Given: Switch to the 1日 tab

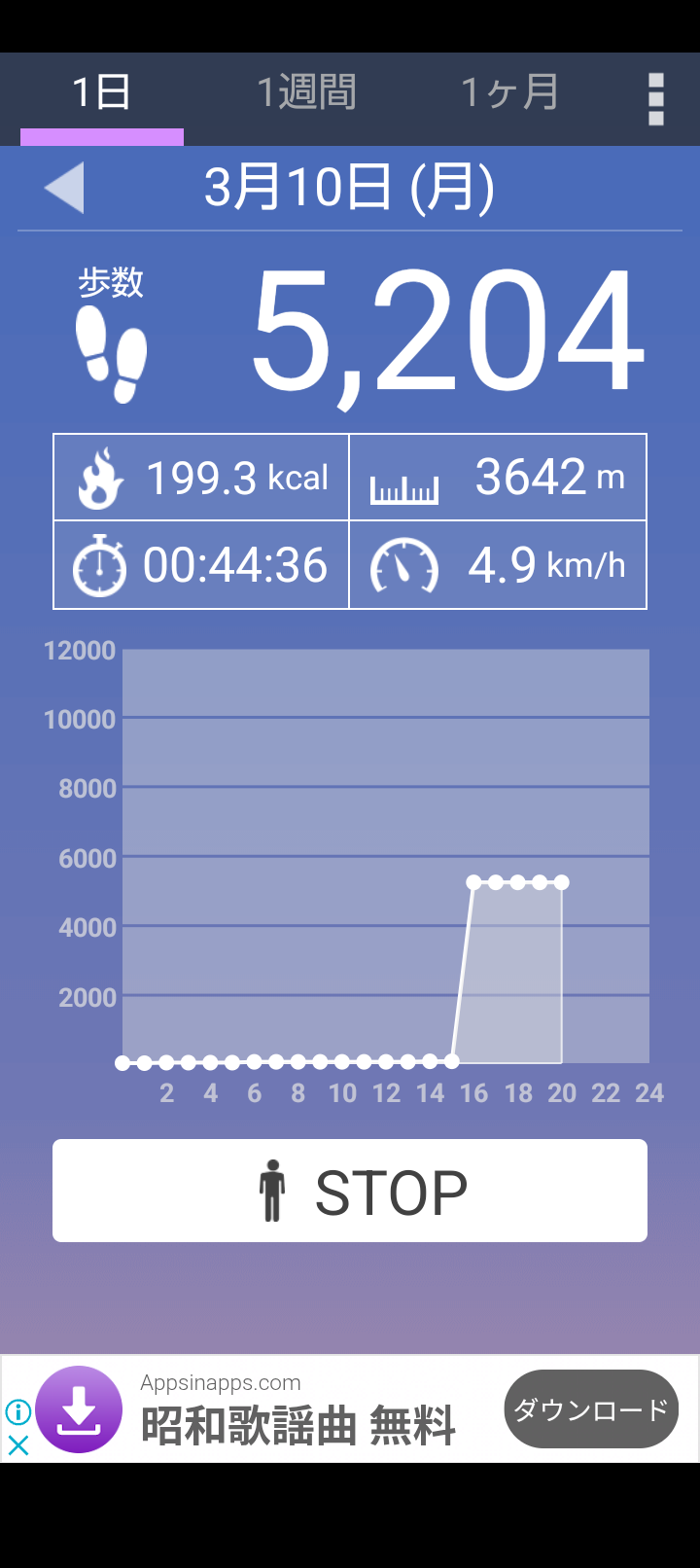Looking at the screenshot, I should (102, 93).
